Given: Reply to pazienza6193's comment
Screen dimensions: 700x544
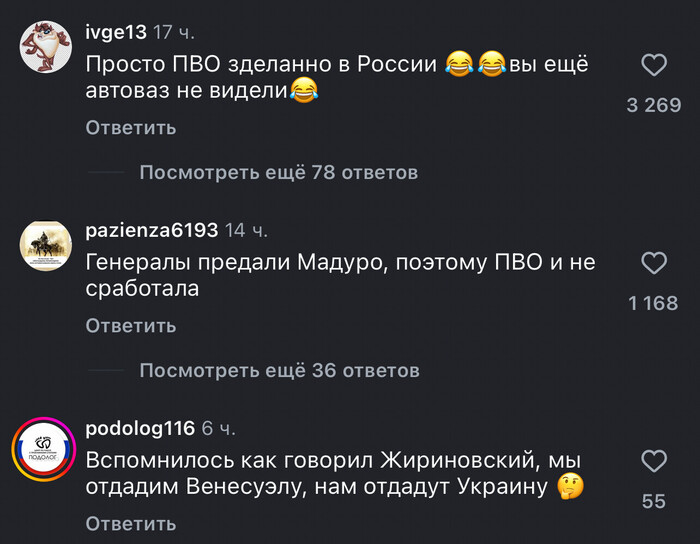Looking at the screenshot, I should 130,325.
